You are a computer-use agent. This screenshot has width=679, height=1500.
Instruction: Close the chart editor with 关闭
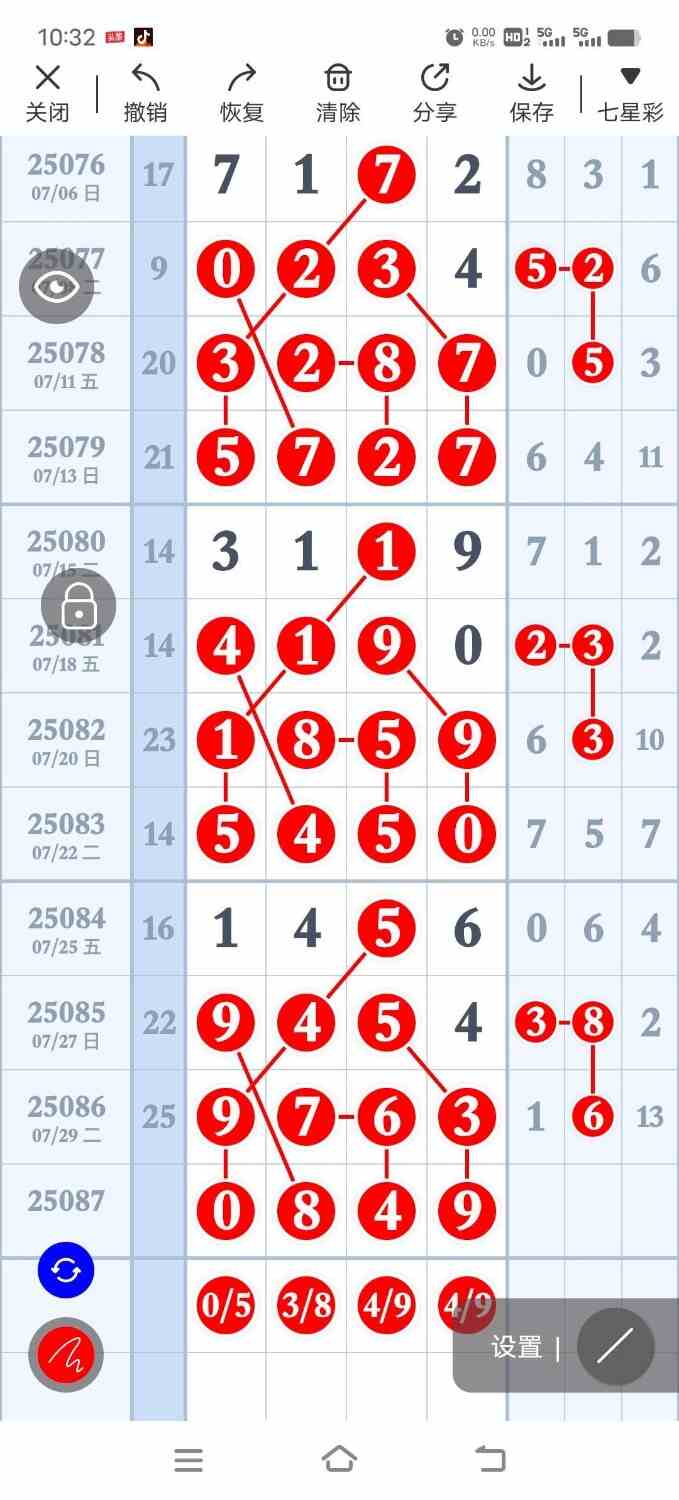tap(47, 93)
